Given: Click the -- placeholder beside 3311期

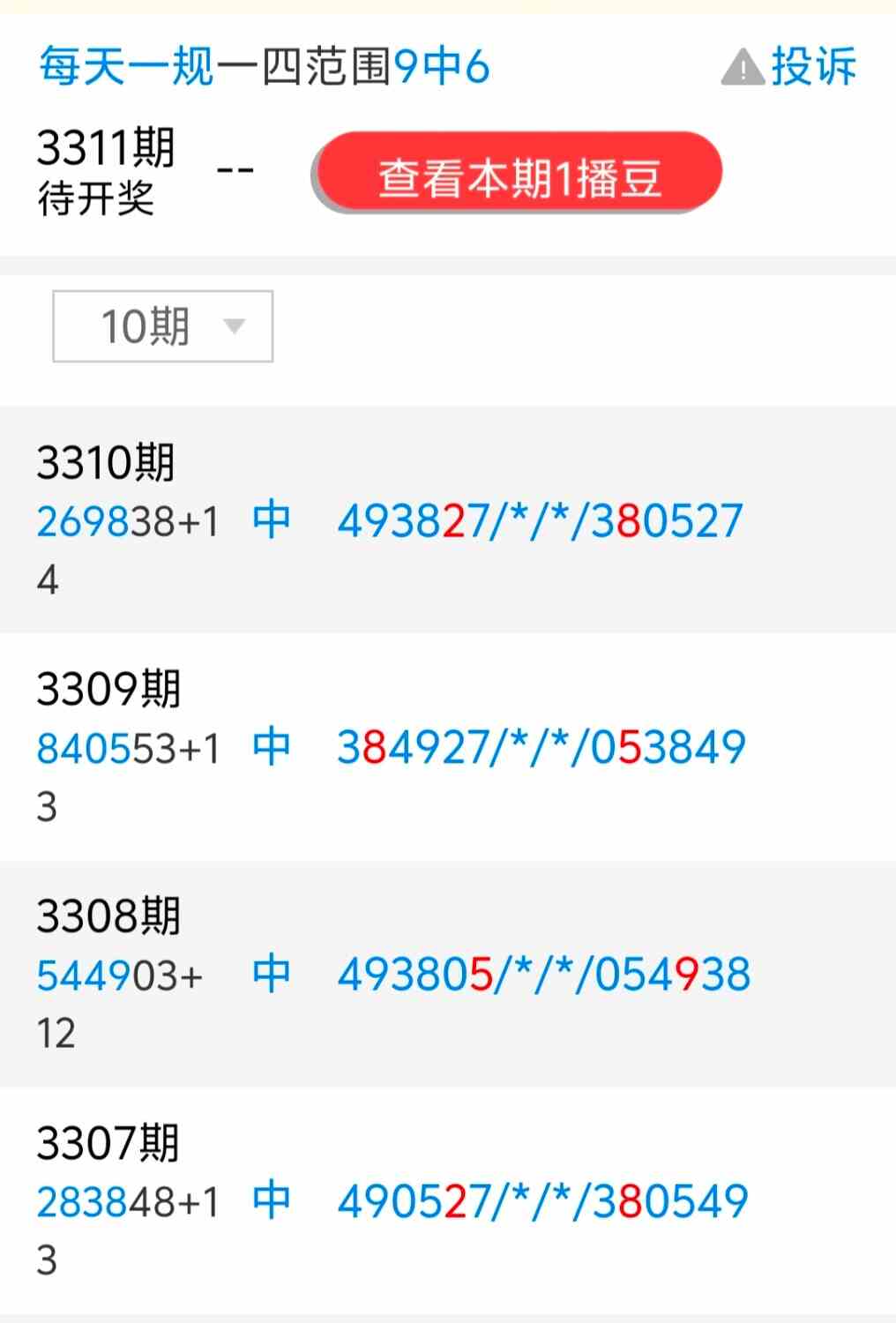Looking at the screenshot, I should (235, 168).
